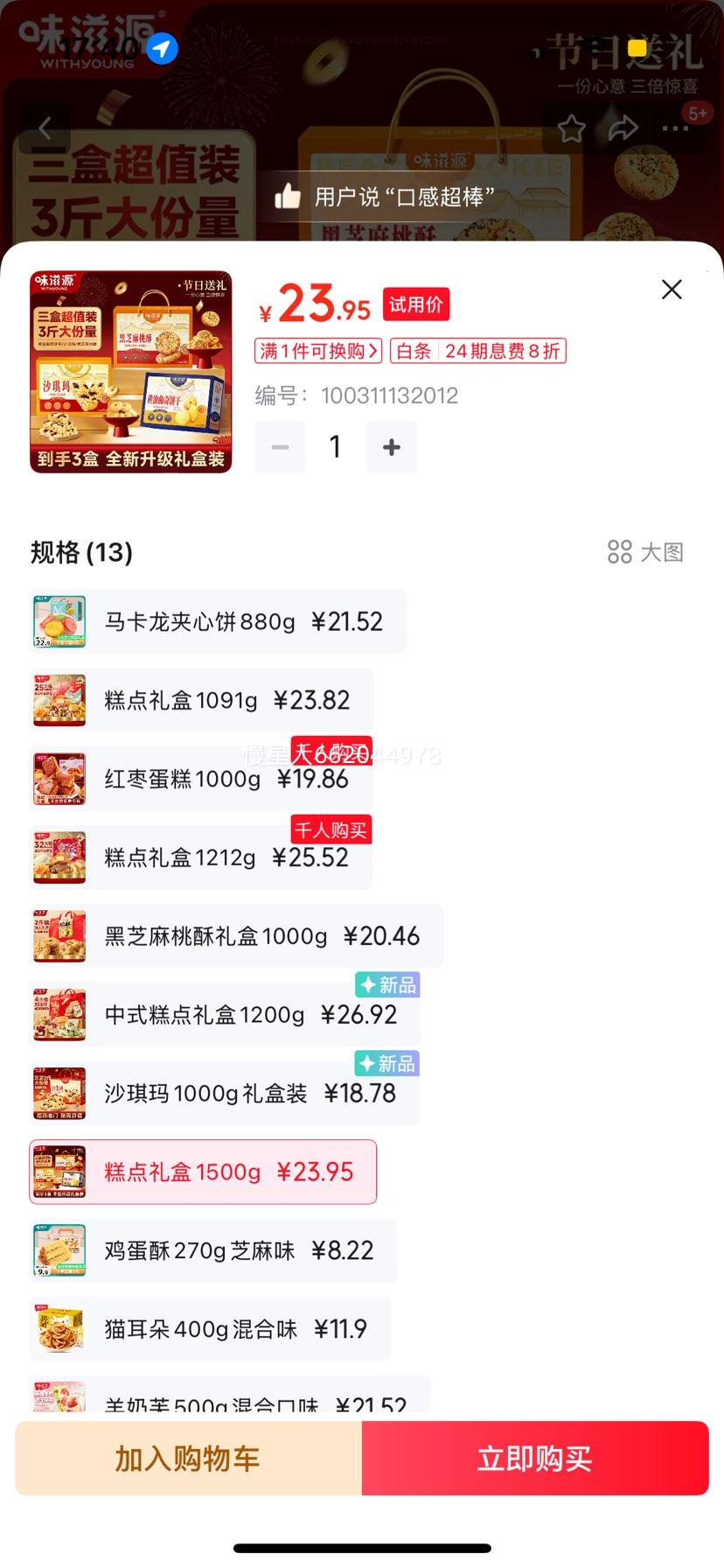Screen dimensions: 724x1568
Task: Open the more options ellipsis with 5+ badge
Action: pos(675,128)
